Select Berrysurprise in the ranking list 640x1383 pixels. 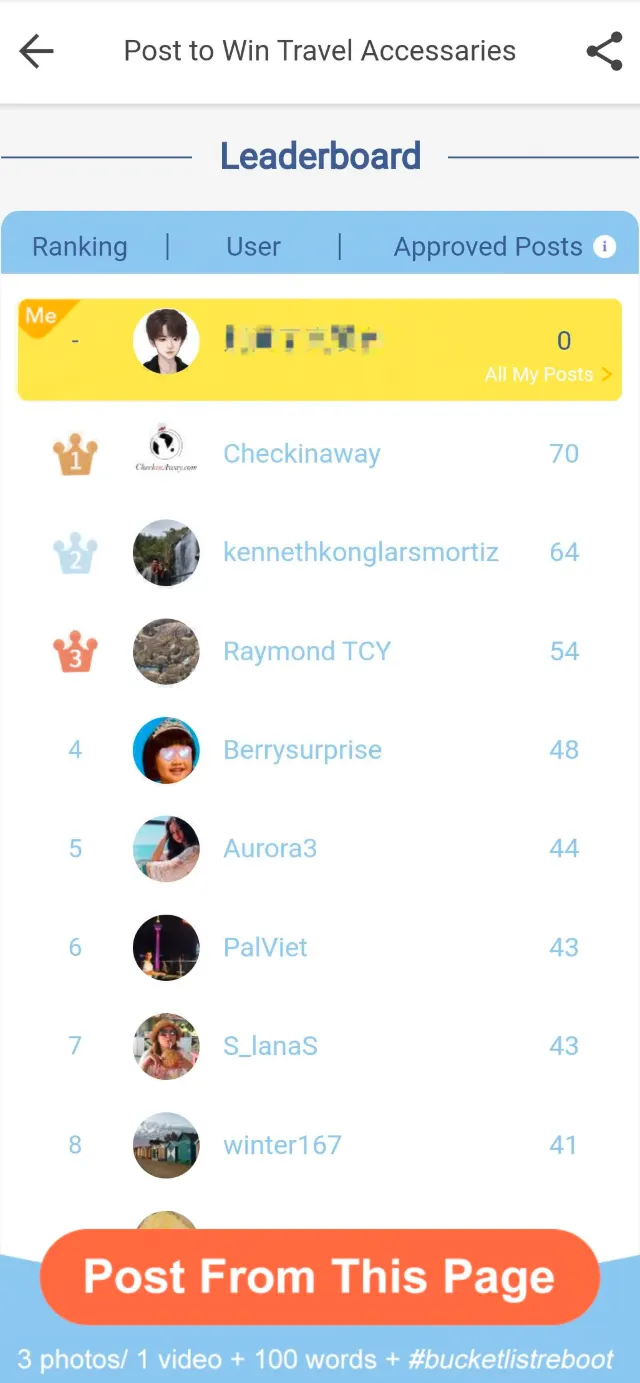[302, 750]
